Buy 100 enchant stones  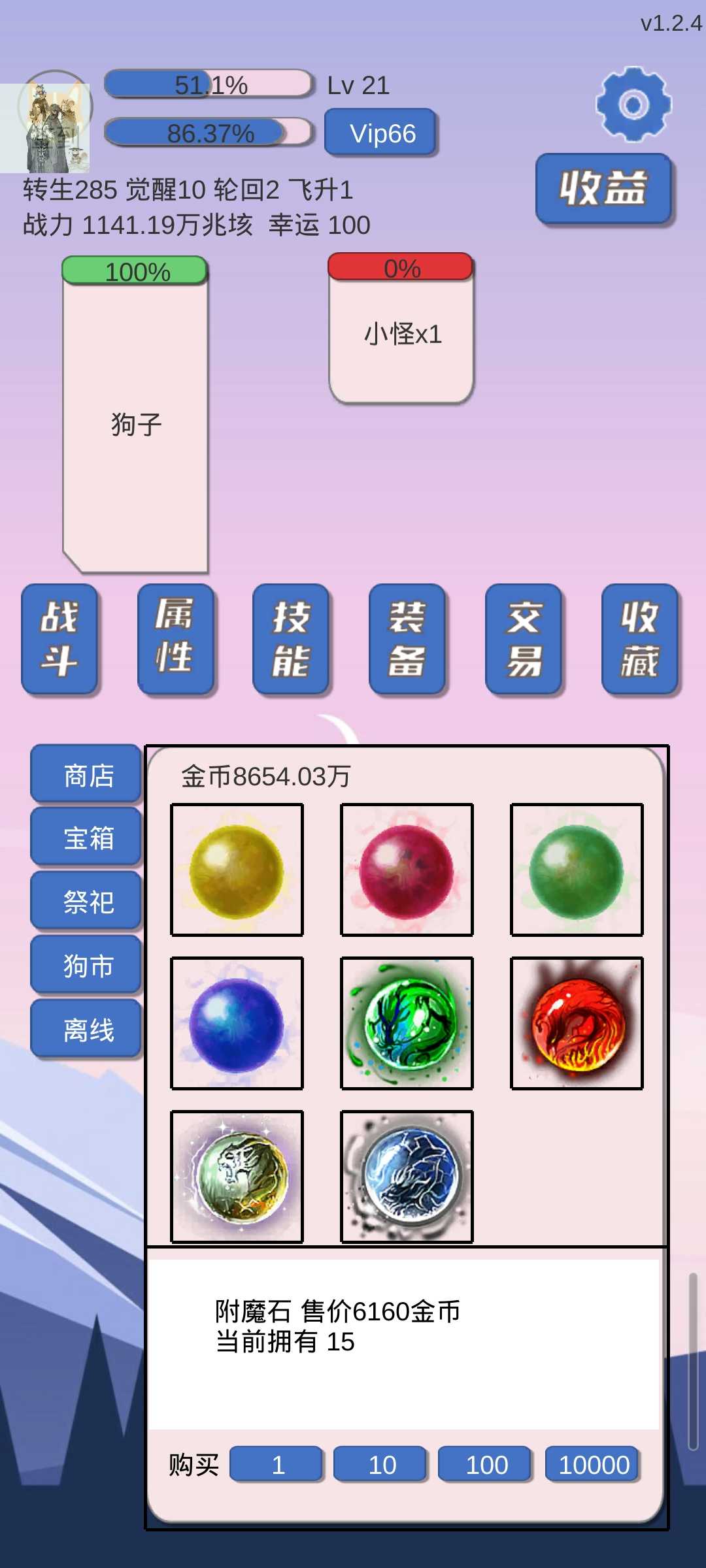coord(486,1465)
